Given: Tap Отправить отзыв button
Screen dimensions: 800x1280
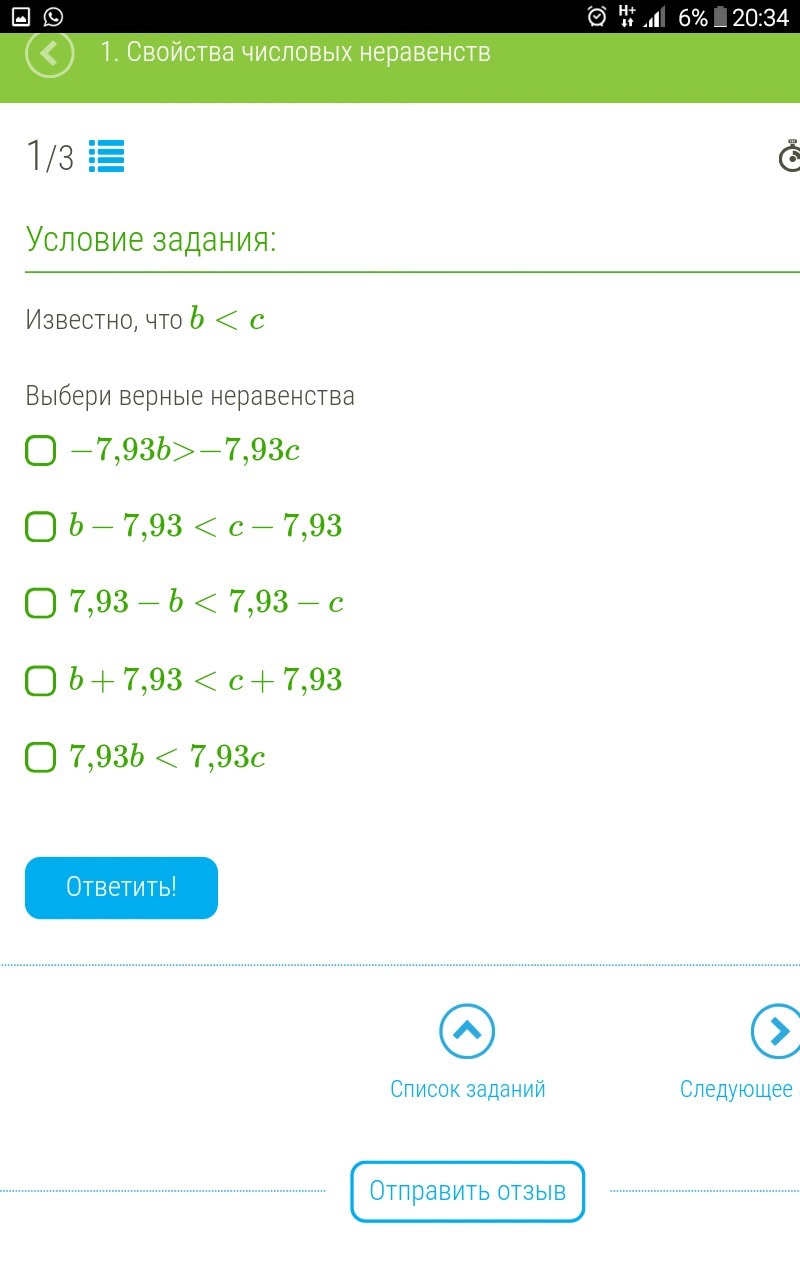Looking at the screenshot, I should point(467,1191).
